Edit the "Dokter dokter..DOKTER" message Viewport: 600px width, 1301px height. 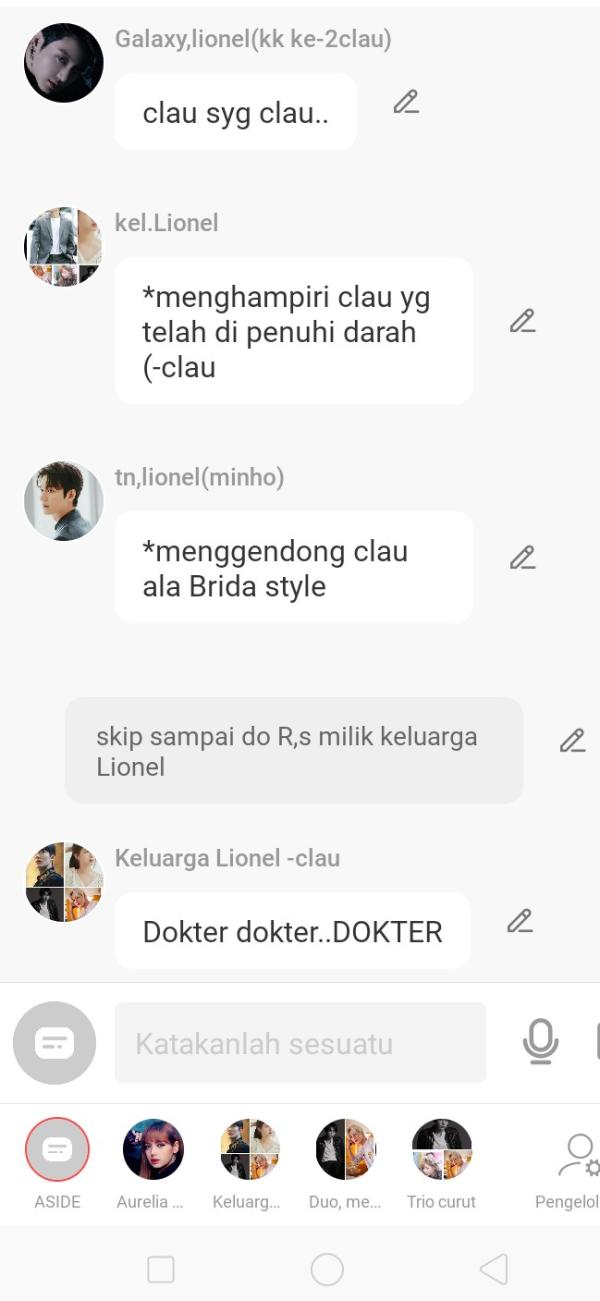pos(520,921)
